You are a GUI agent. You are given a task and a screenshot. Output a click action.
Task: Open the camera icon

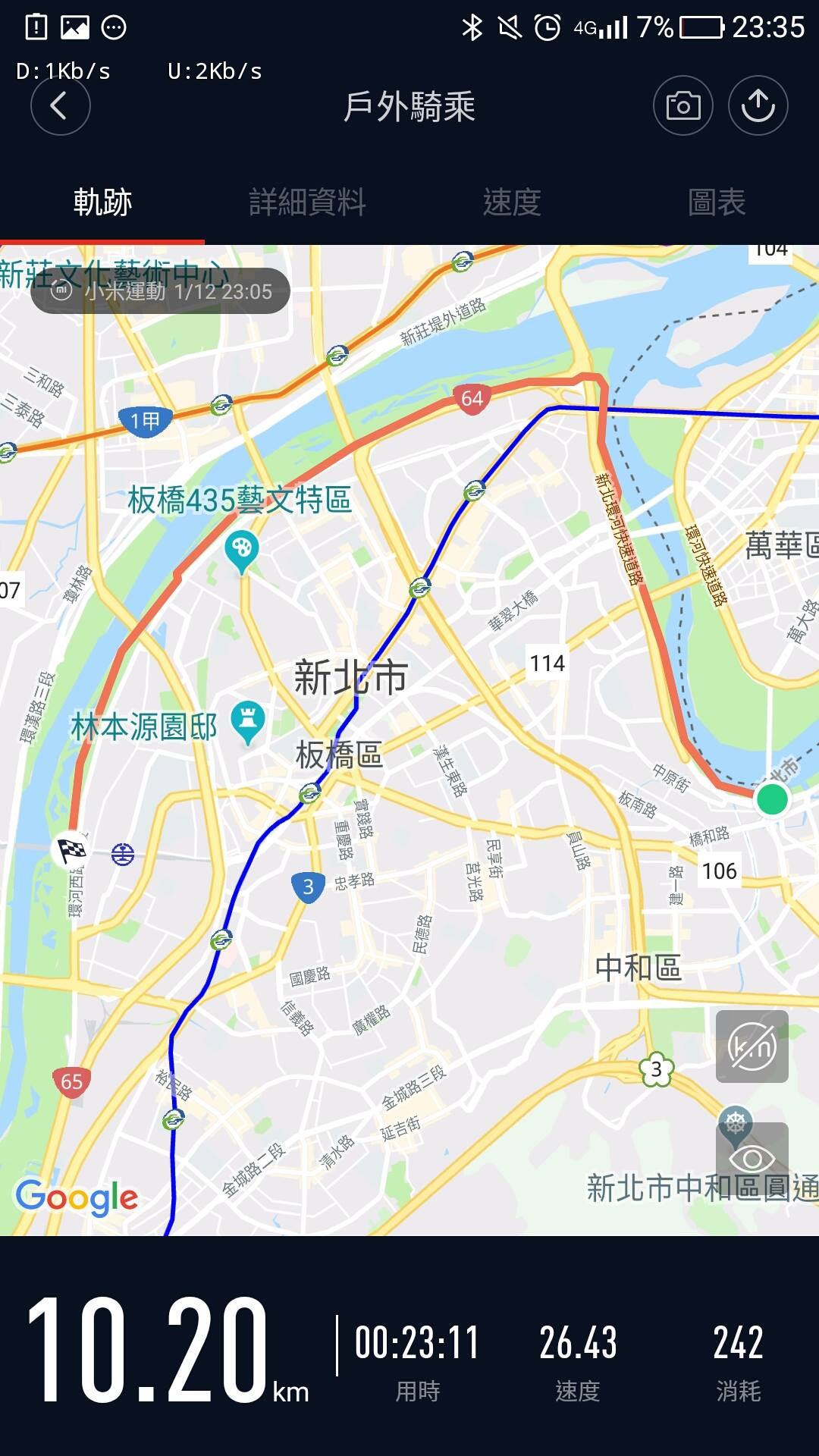682,105
